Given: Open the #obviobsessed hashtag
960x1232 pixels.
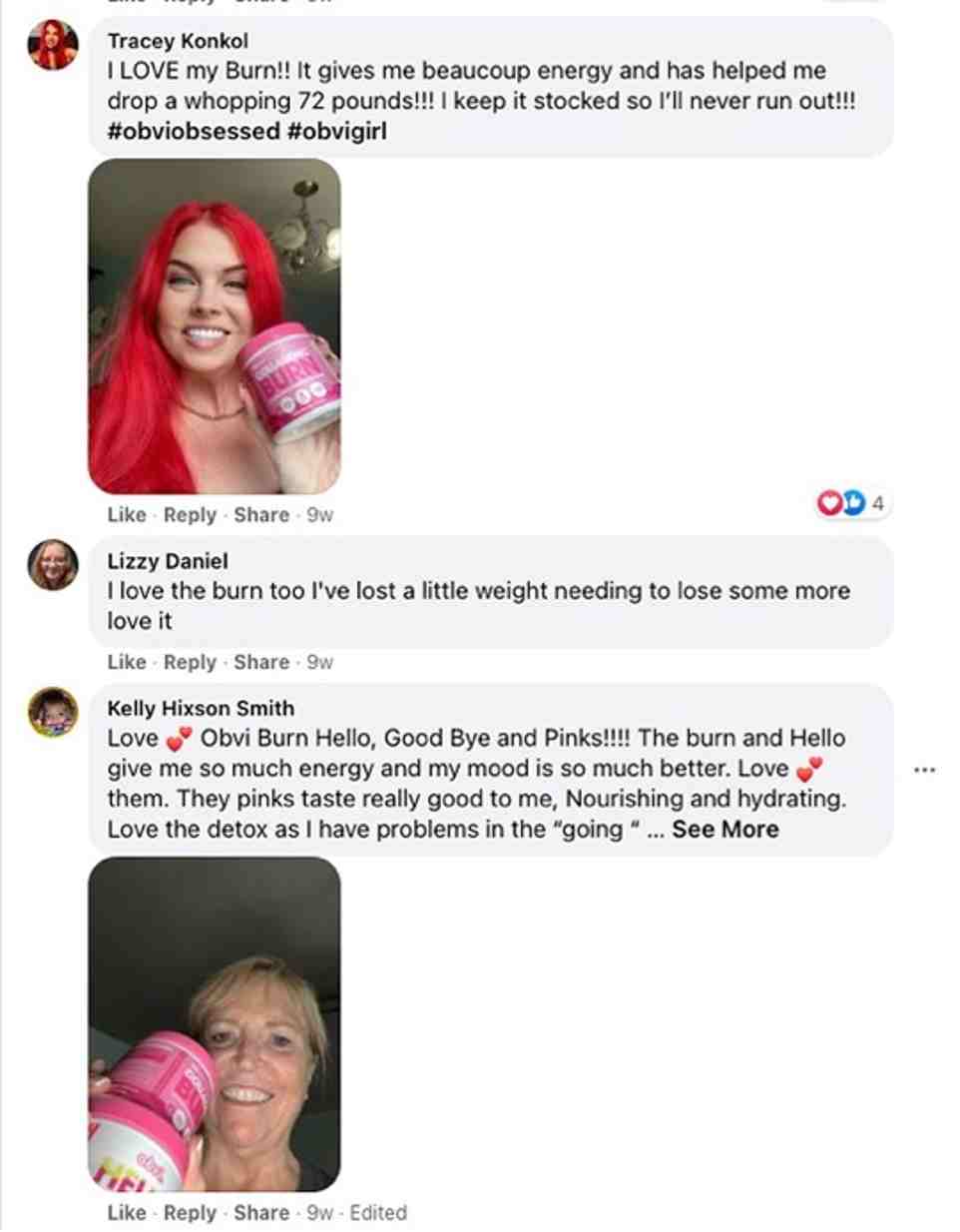Looking at the screenshot, I should click(x=194, y=131).
